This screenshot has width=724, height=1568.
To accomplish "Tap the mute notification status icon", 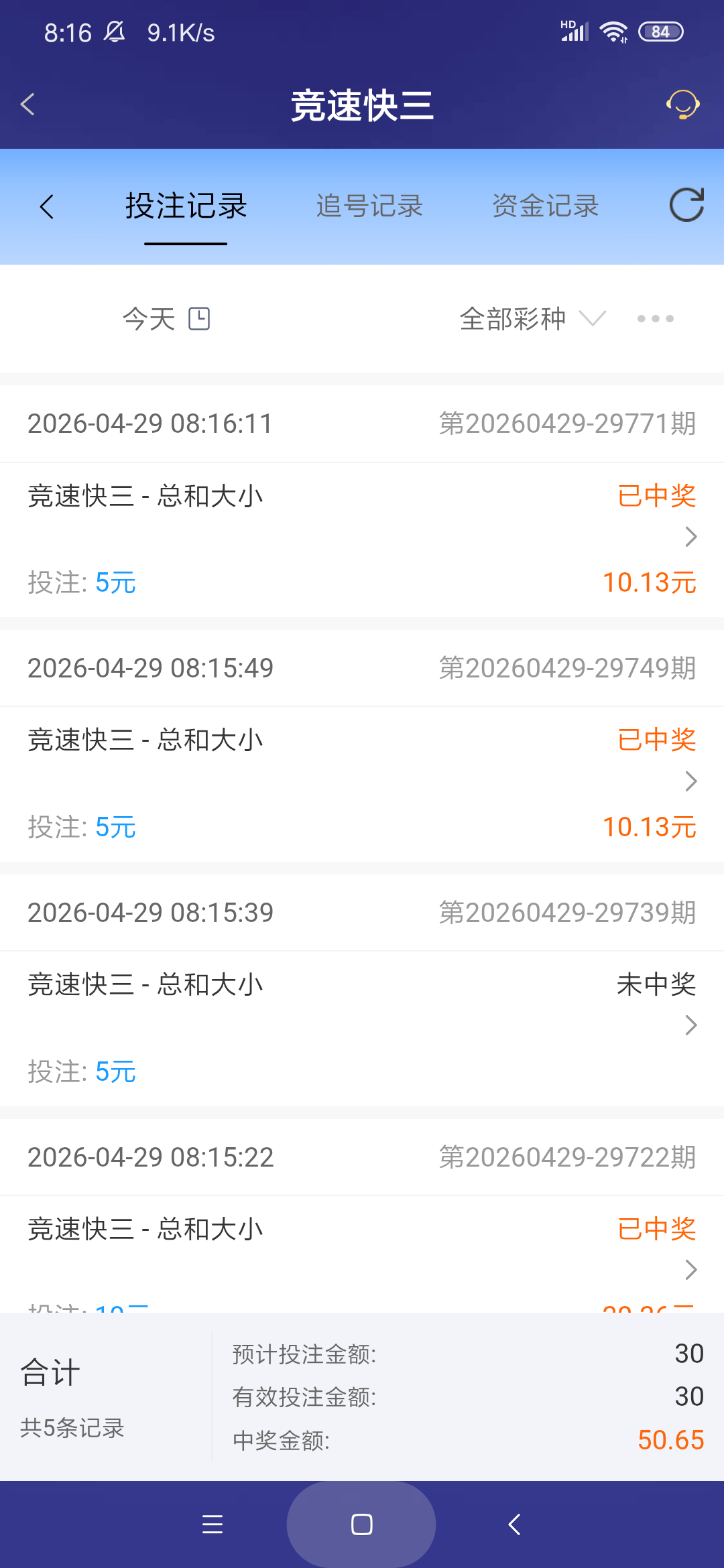I will coord(113,32).
